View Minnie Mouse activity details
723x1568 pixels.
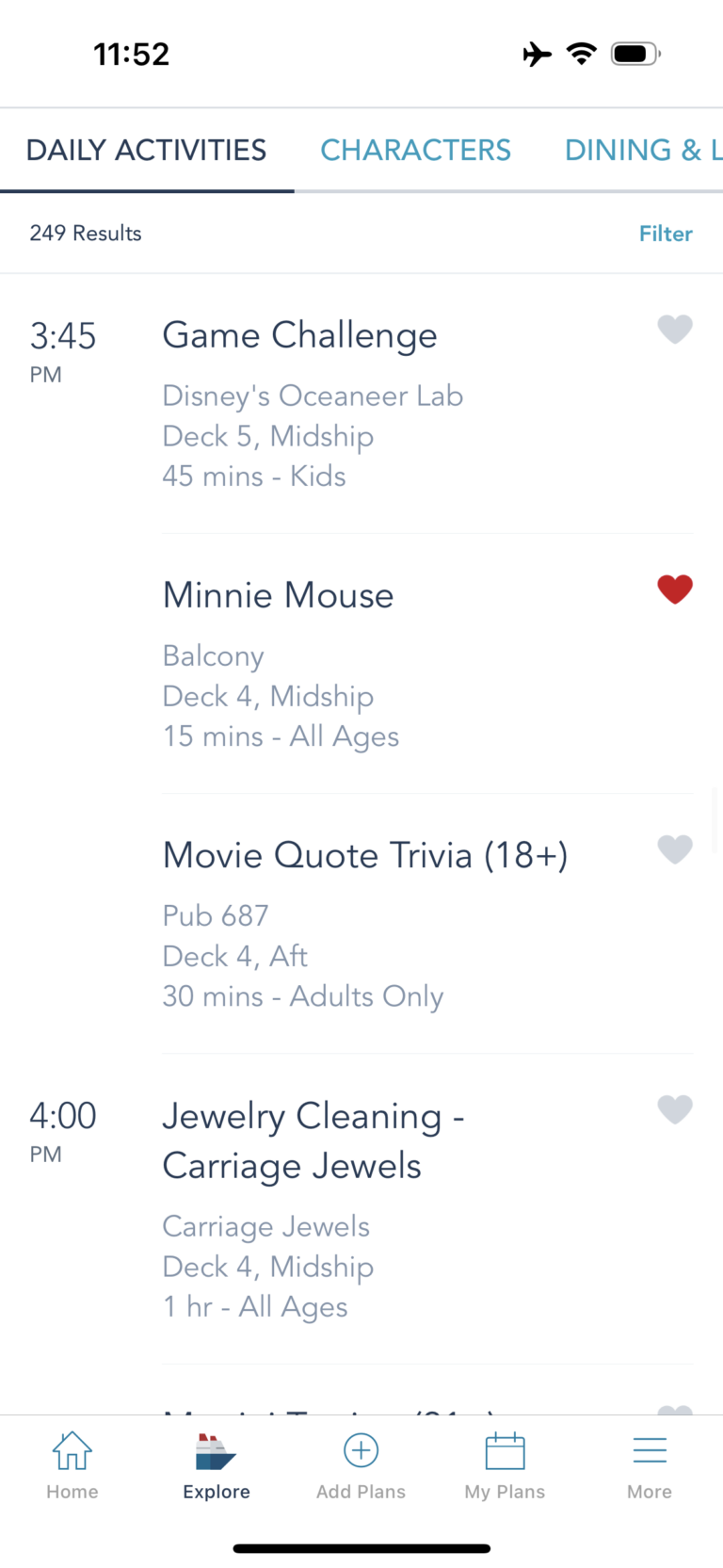[x=278, y=595]
